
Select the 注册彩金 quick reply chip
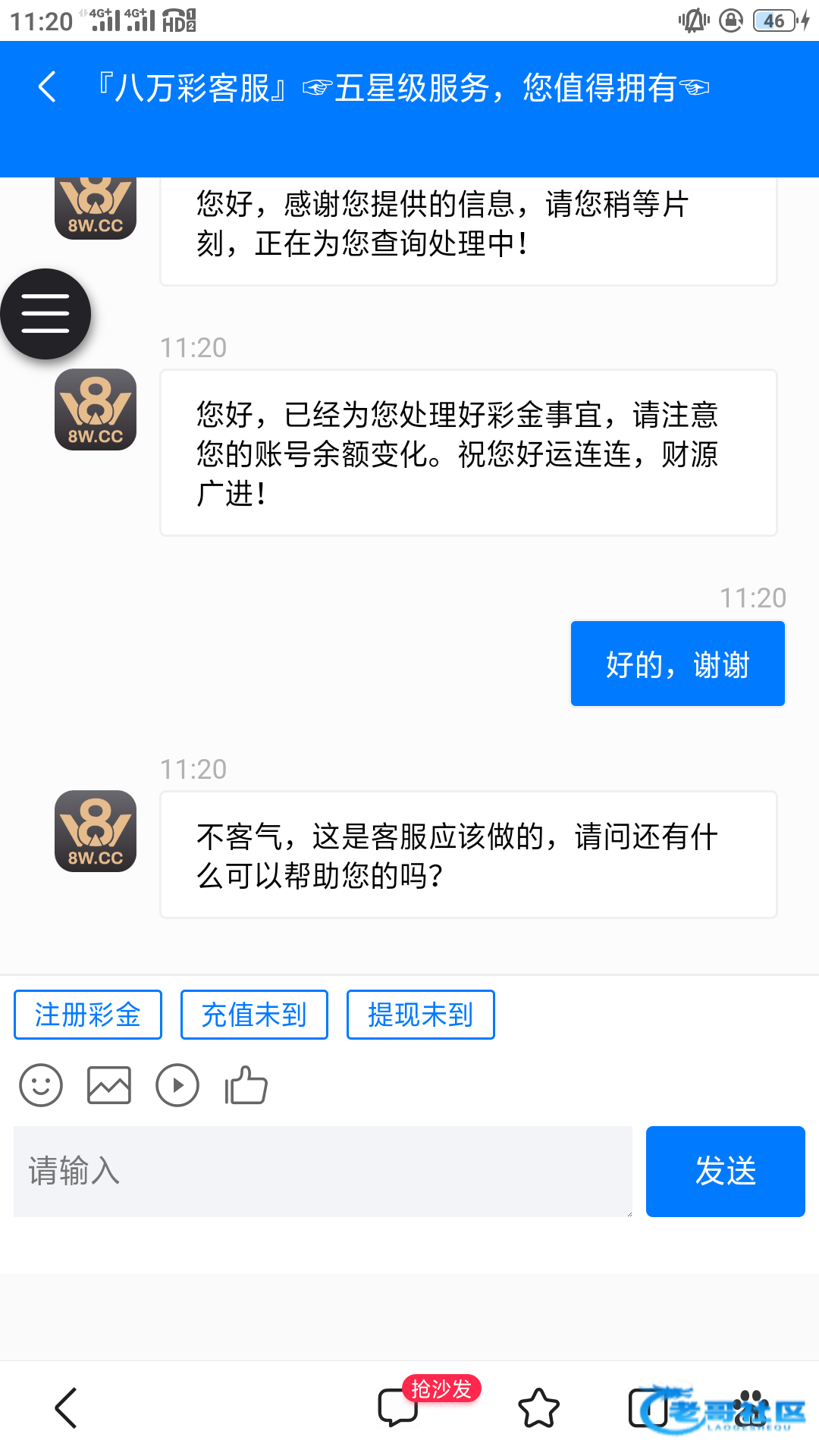click(x=88, y=1015)
